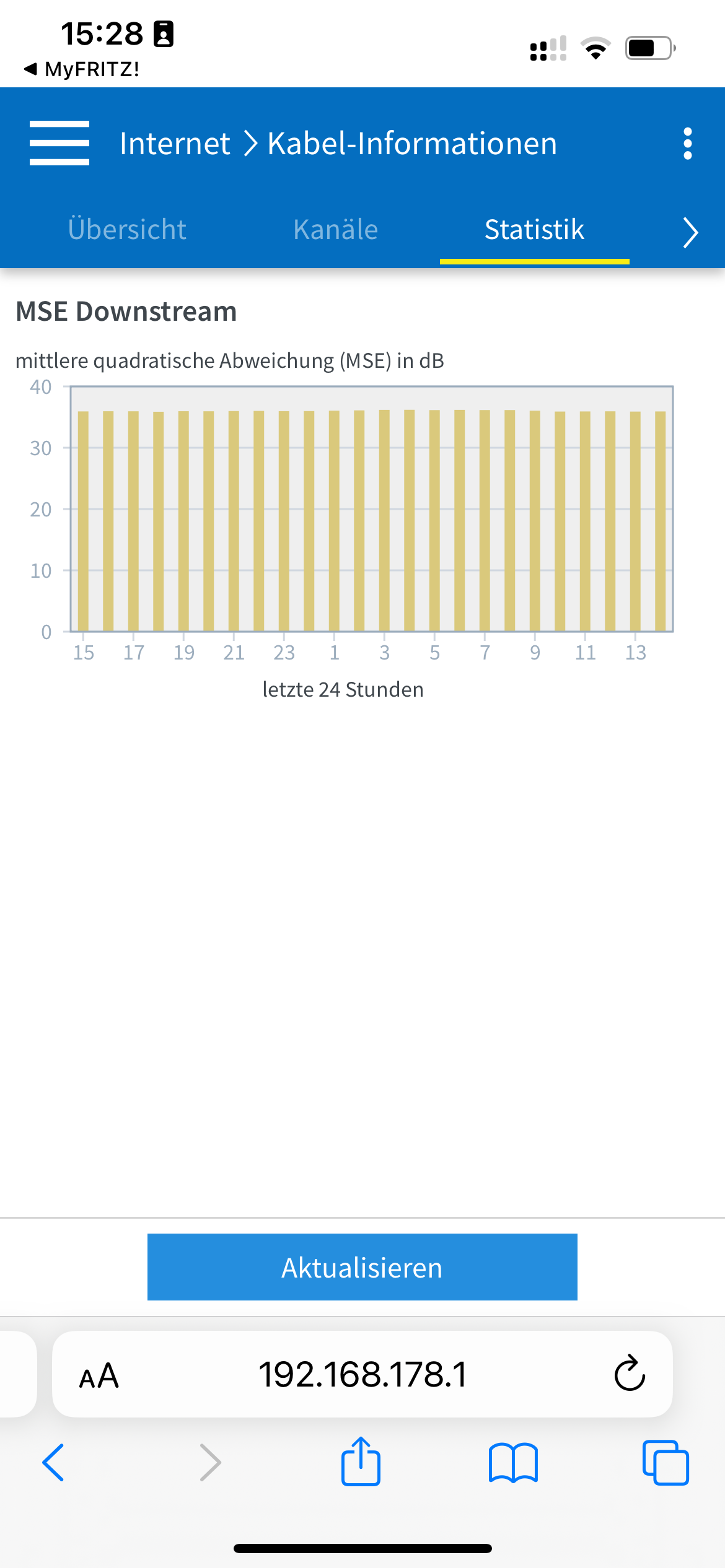Reload the page in Safari
Viewport: 725px width, 1568px height.
point(630,1374)
